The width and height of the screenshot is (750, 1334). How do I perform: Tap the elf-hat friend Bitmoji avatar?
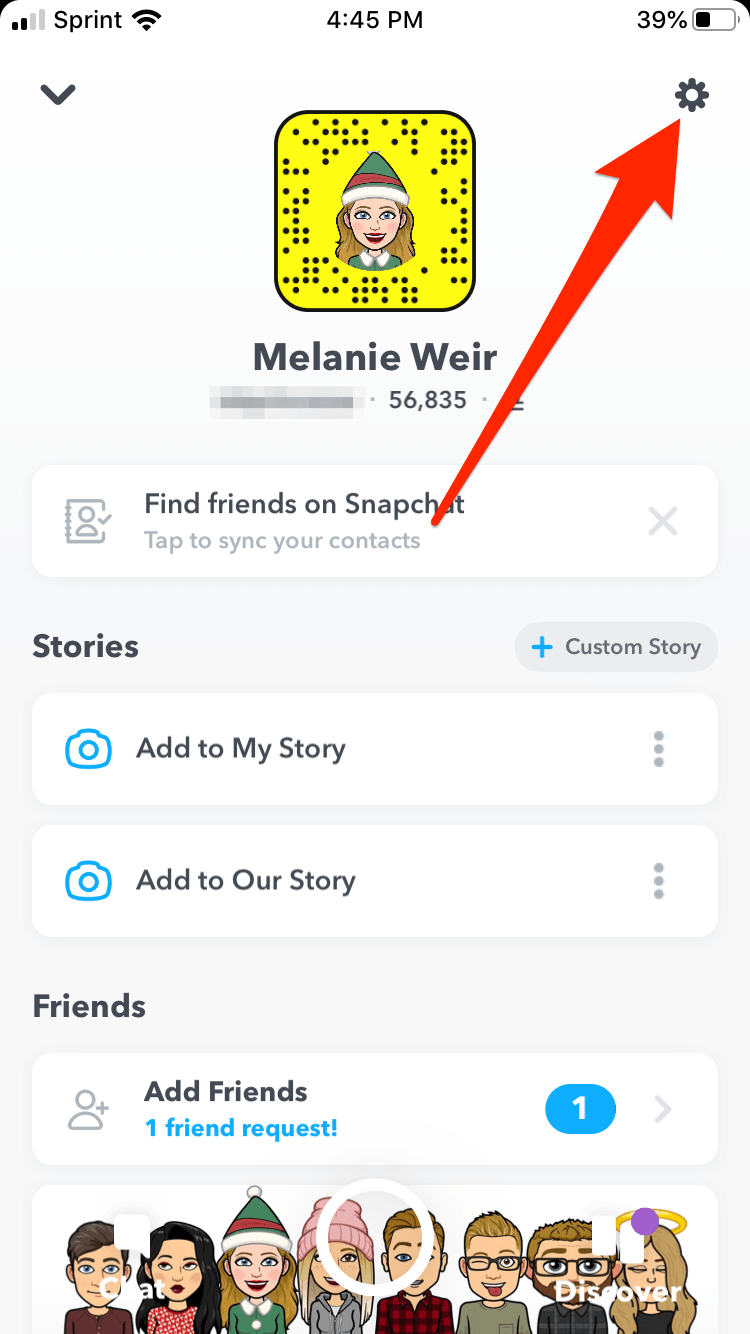click(255, 1260)
